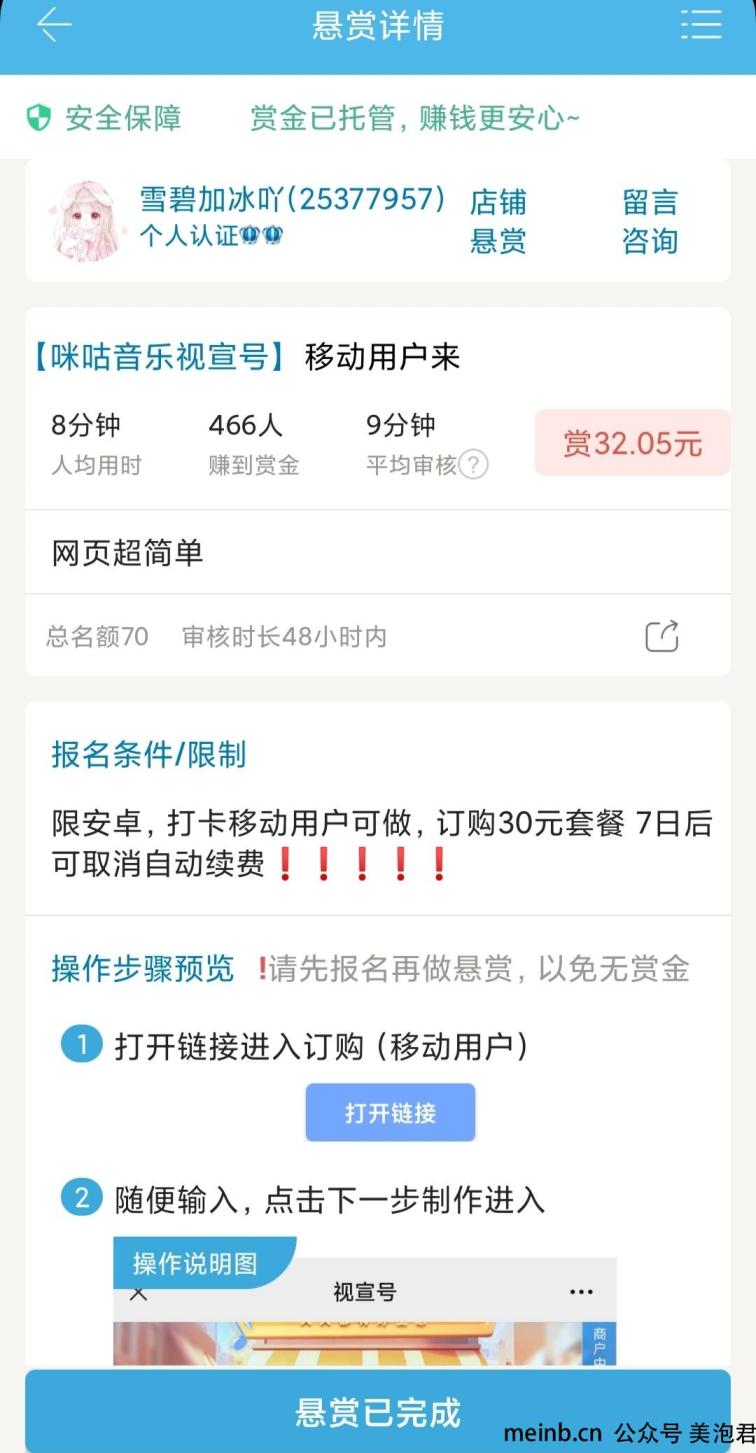Go back using the top-left arrow
Image resolution: width=756 pixels, height=1453 pixels.
pyautogui.click(x=54, y=25)
